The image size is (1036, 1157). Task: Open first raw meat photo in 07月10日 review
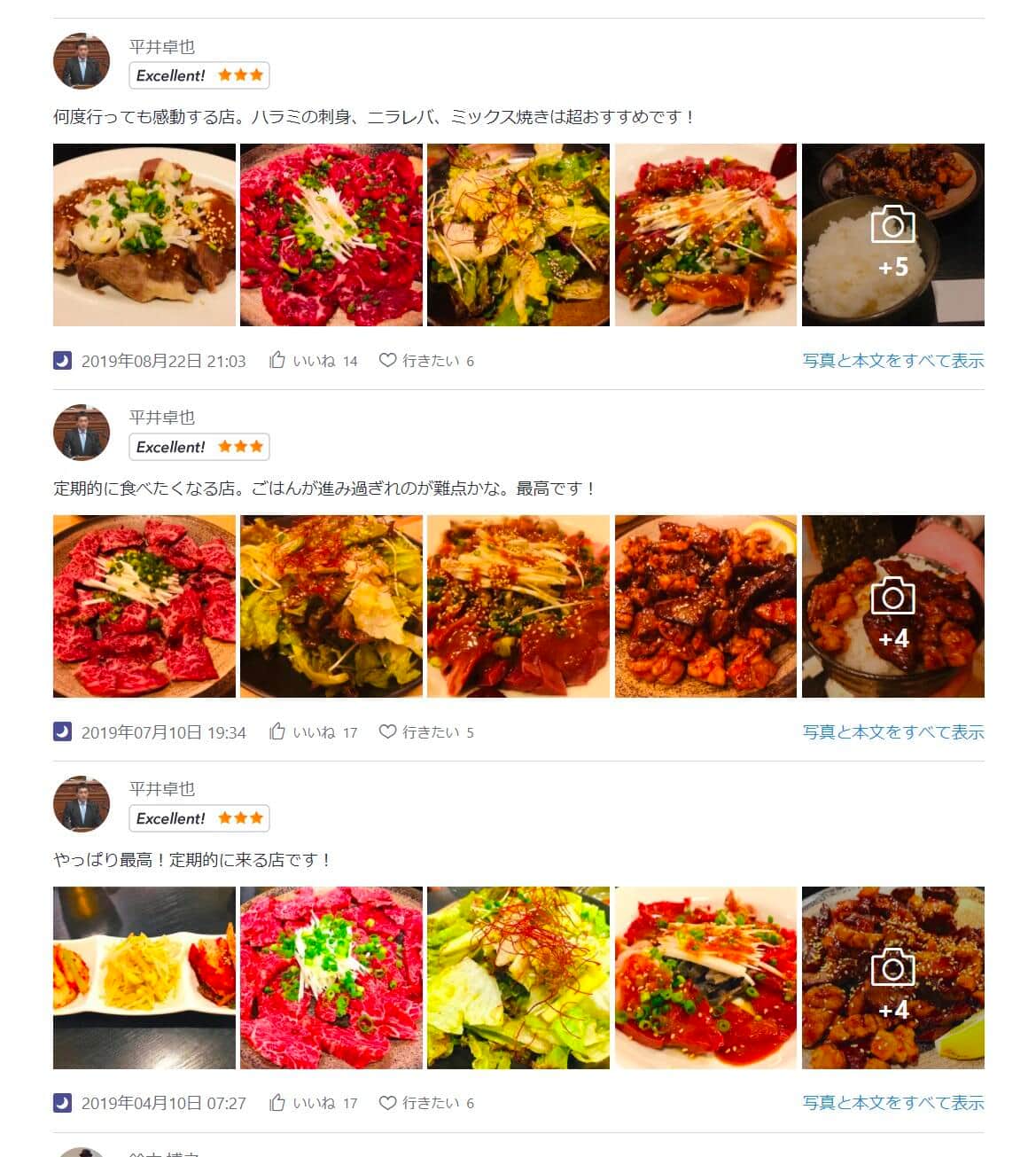click(x=144, y=606)
